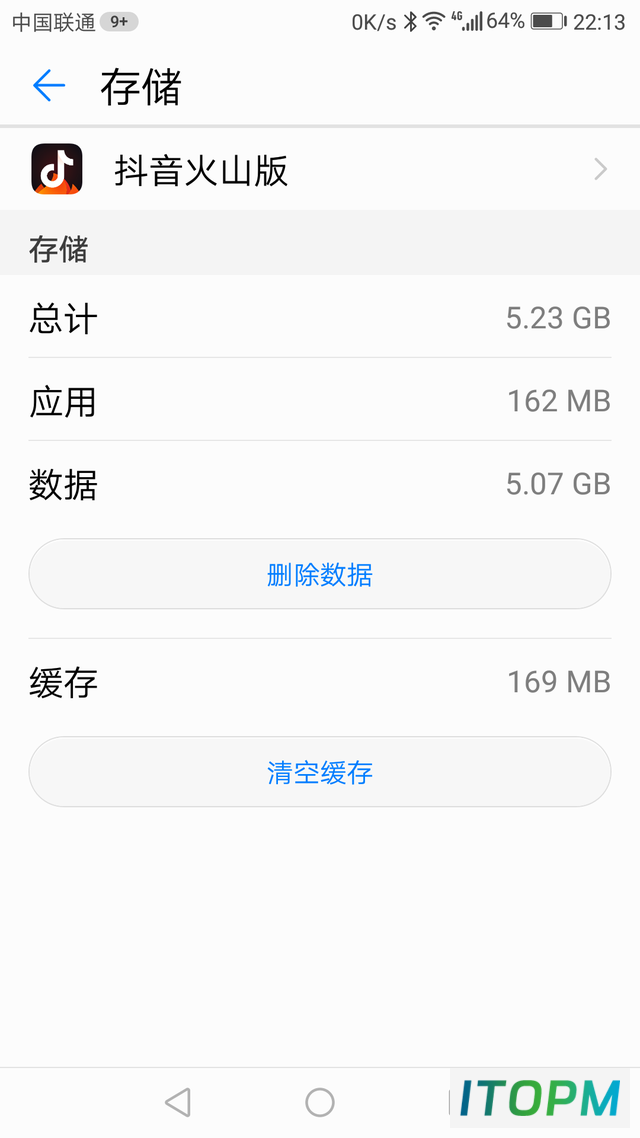Open the 抖音火山版 app row
This screenshot has height=1138, width=640.
tap(320, 170)
